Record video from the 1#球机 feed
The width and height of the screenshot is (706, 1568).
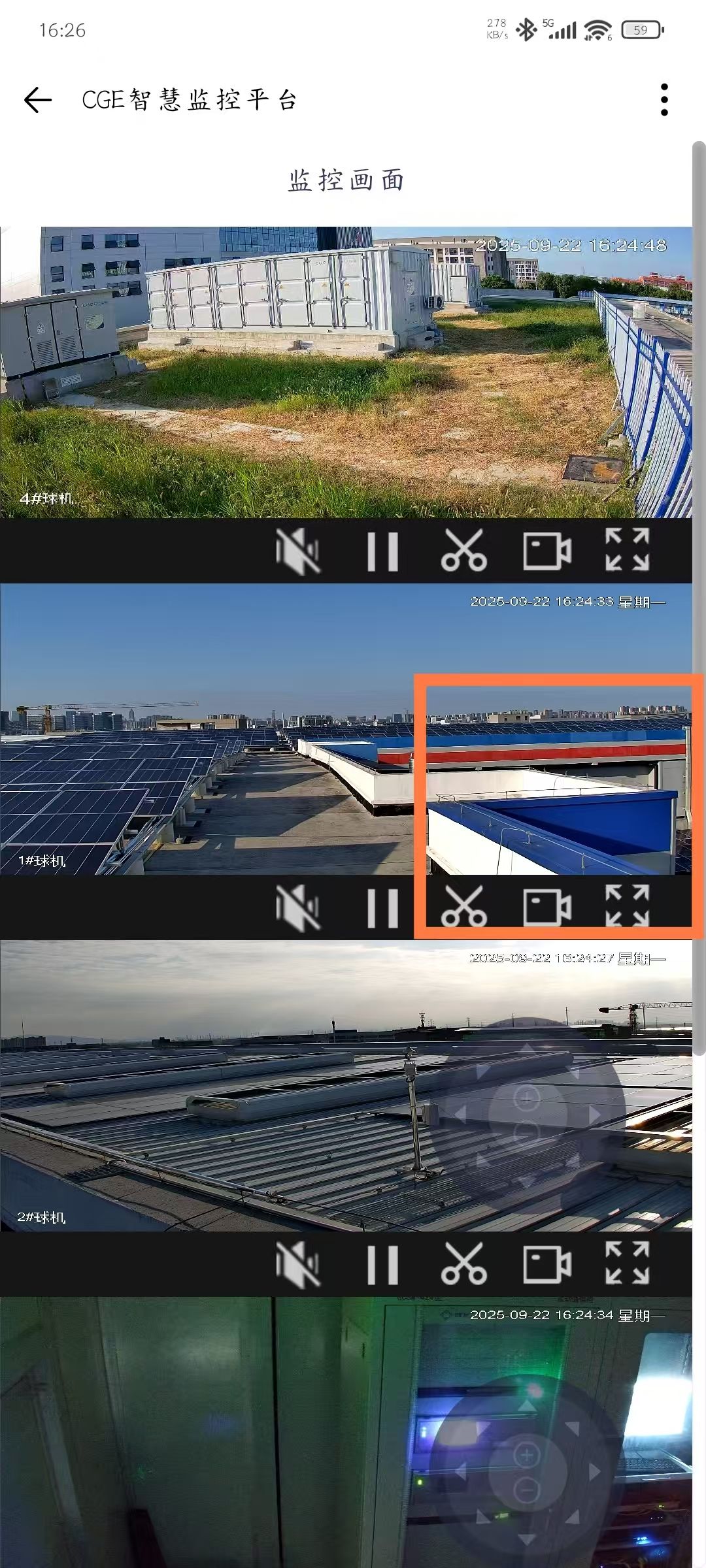pos(547,907)
